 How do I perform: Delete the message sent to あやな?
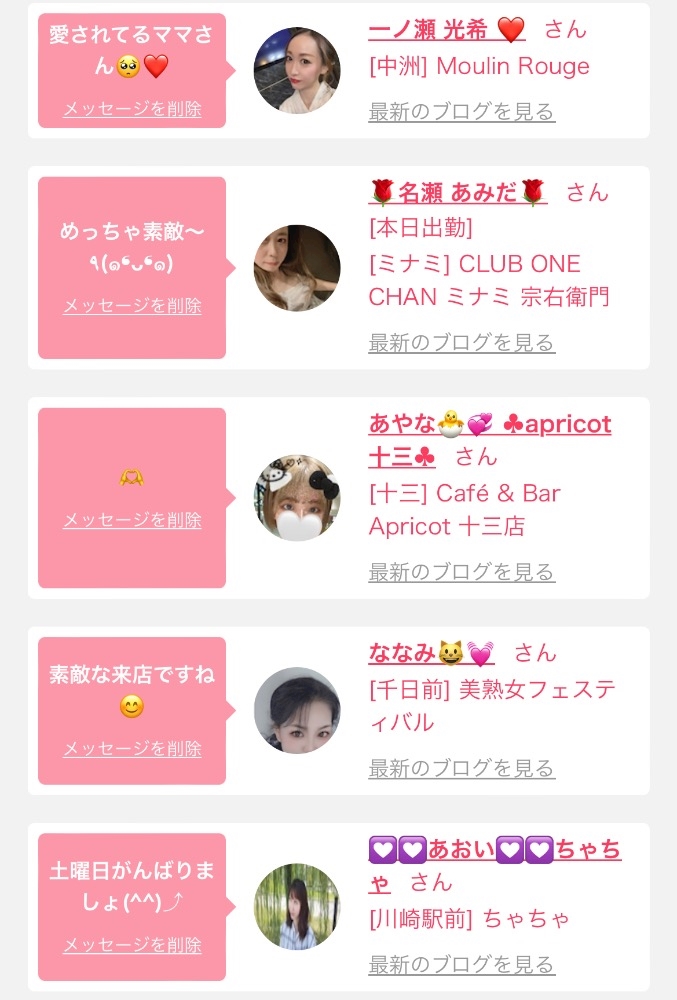coord(132,520)
